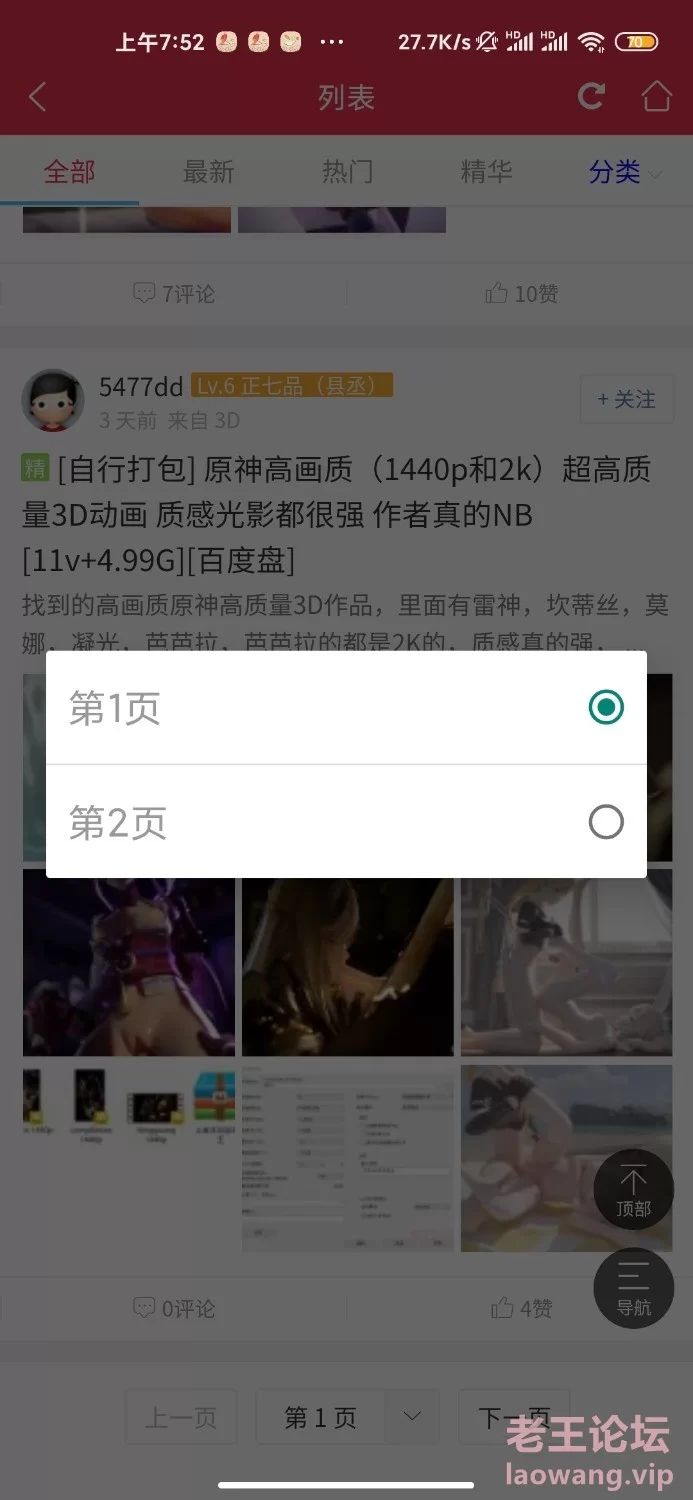Expand the 分类 dropdown

625,172
